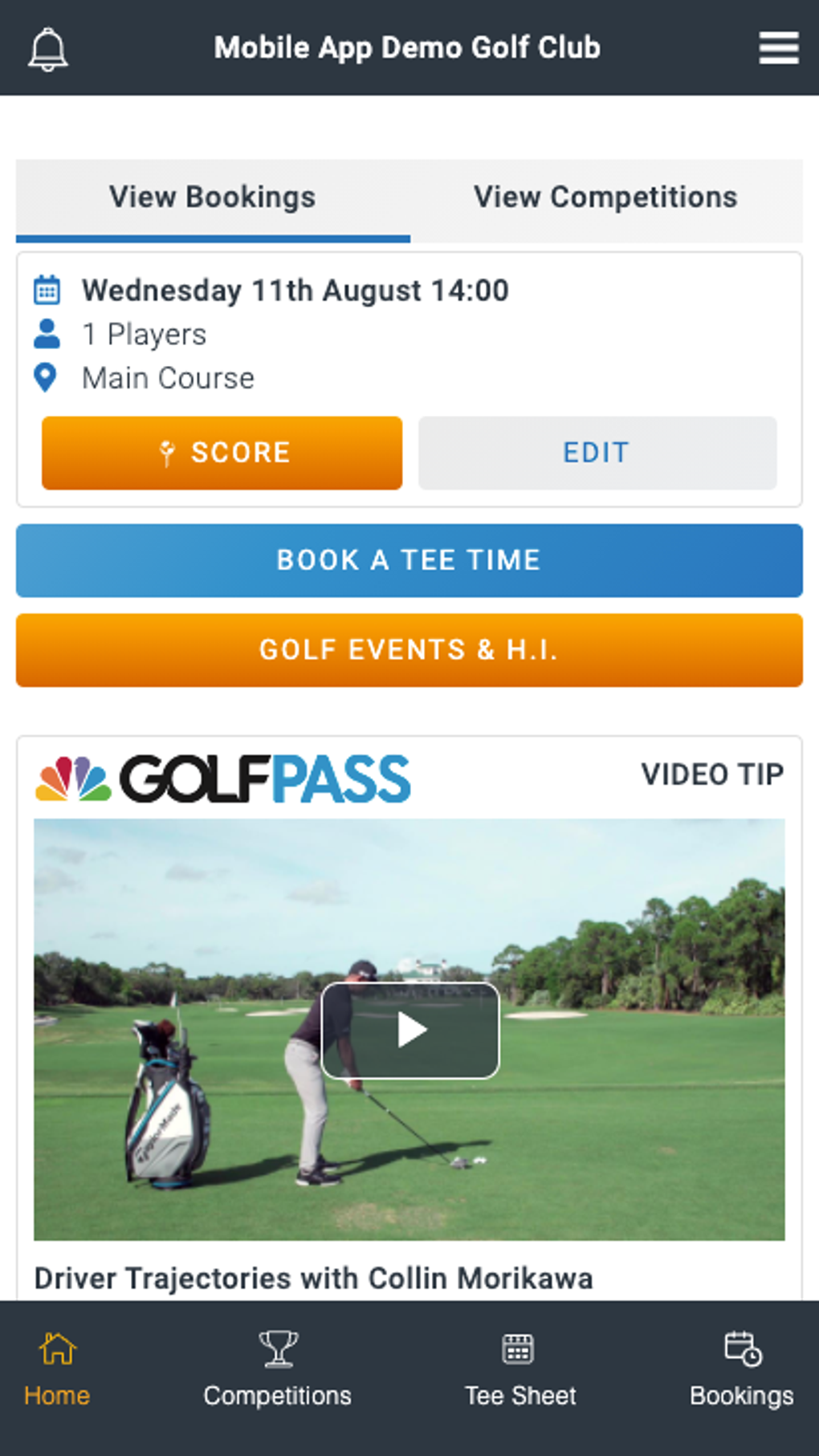Play the Collin Morikawa video

(409, 1031)
